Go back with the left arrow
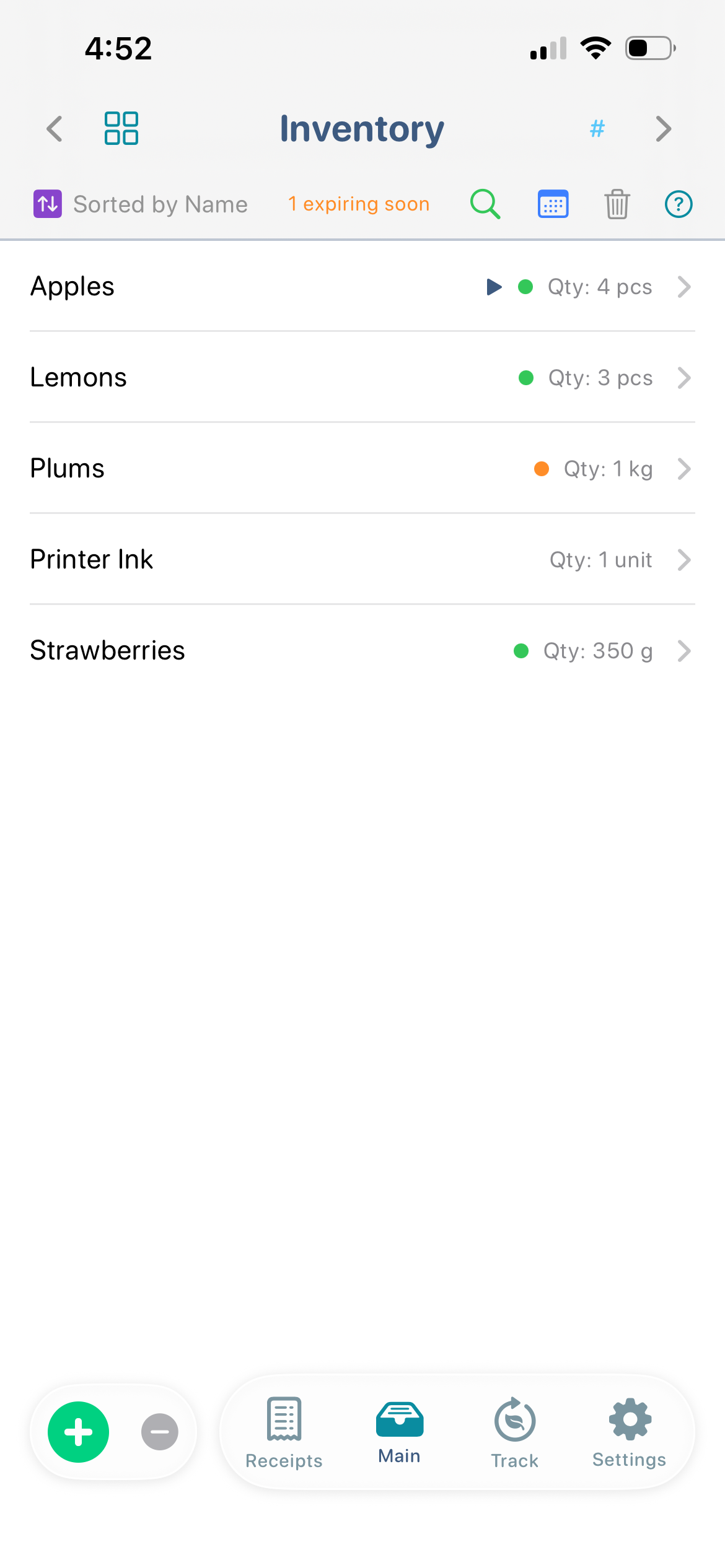The image size is (725, 1568). pos(55,129)
